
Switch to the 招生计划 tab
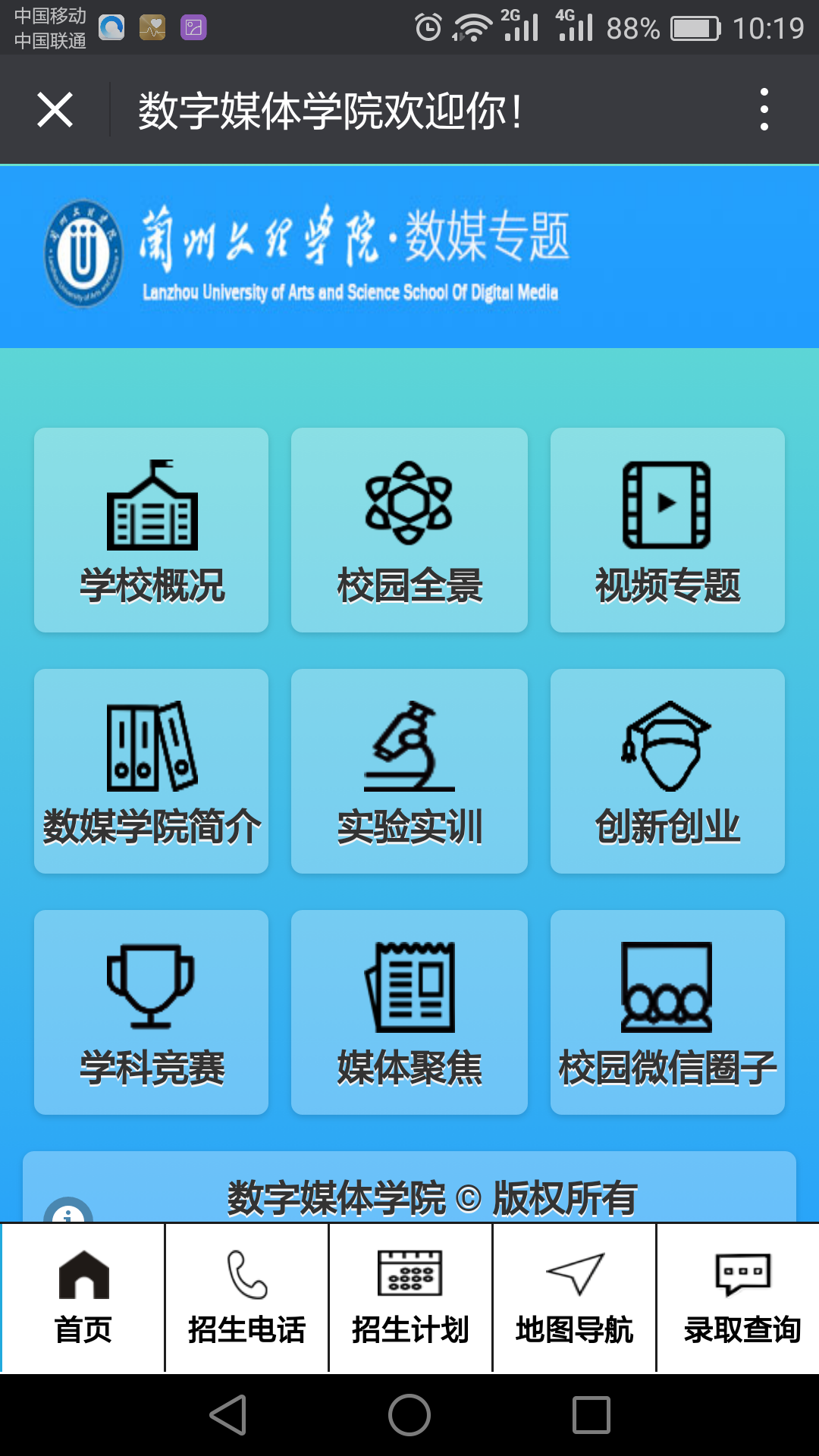tap(410, 1298)
